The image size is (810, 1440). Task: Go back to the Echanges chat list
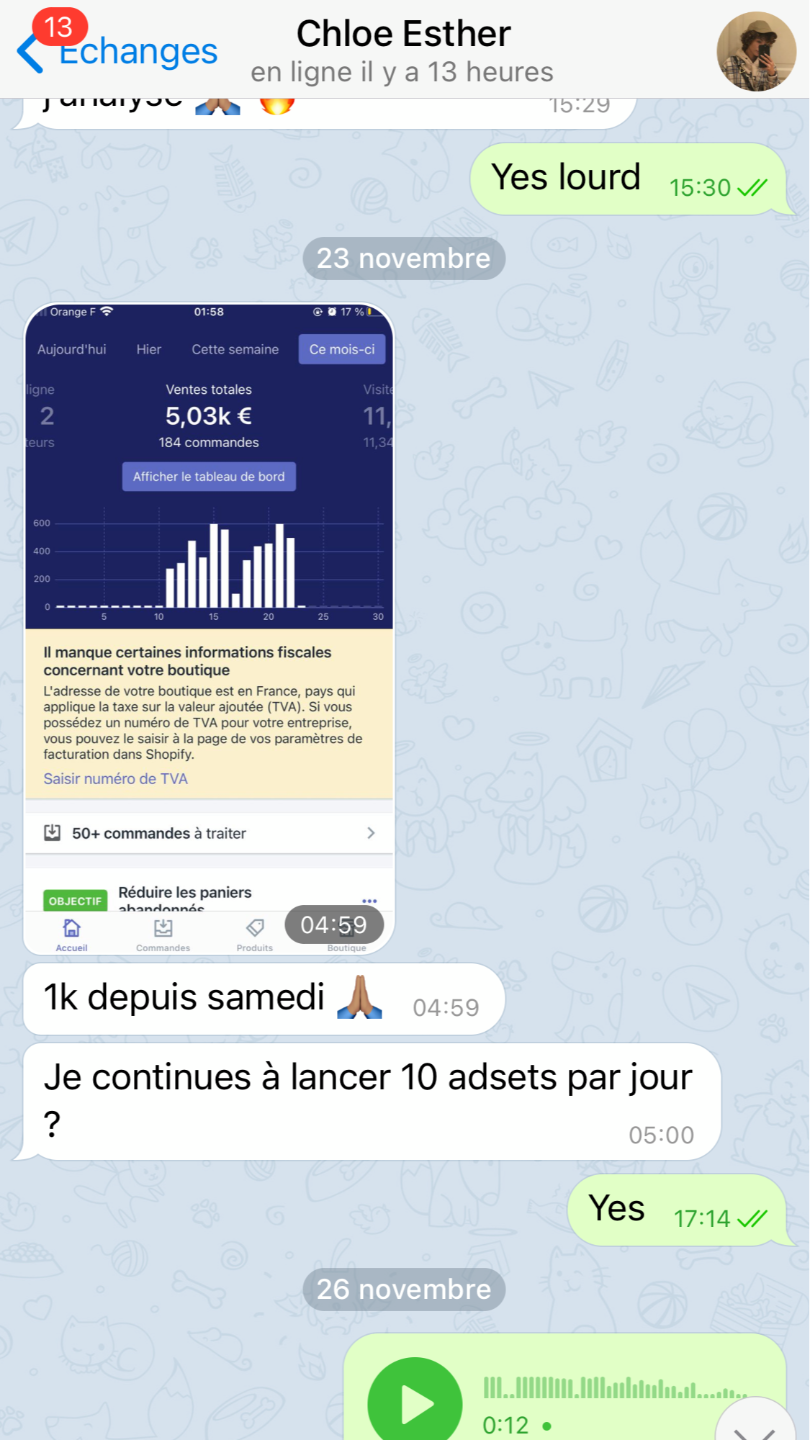click(x=118, y=50)
